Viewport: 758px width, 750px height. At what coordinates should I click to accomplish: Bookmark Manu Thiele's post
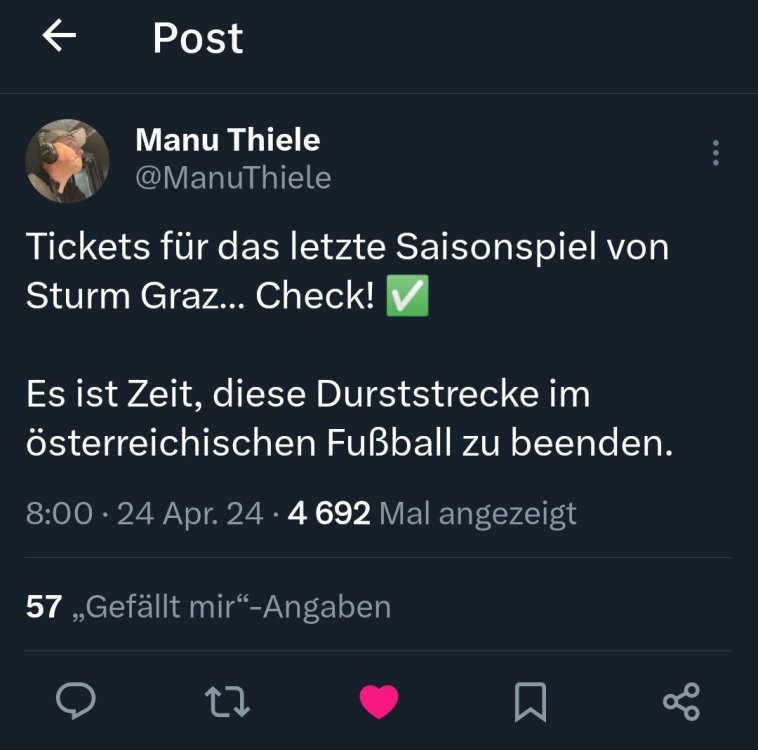pyautogui.click(x=530, y=702)
